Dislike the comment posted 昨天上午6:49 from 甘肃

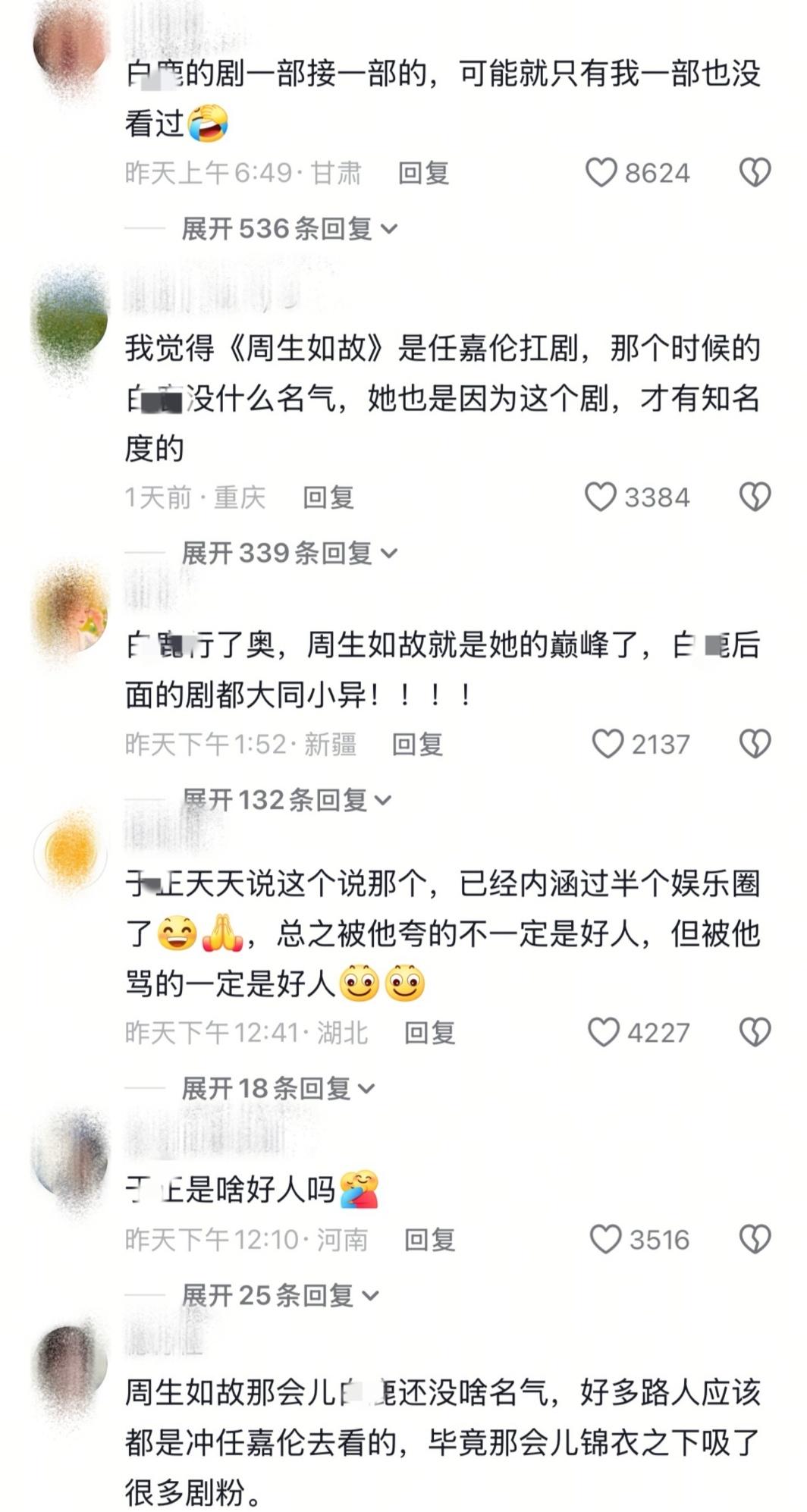pos(755,173)
